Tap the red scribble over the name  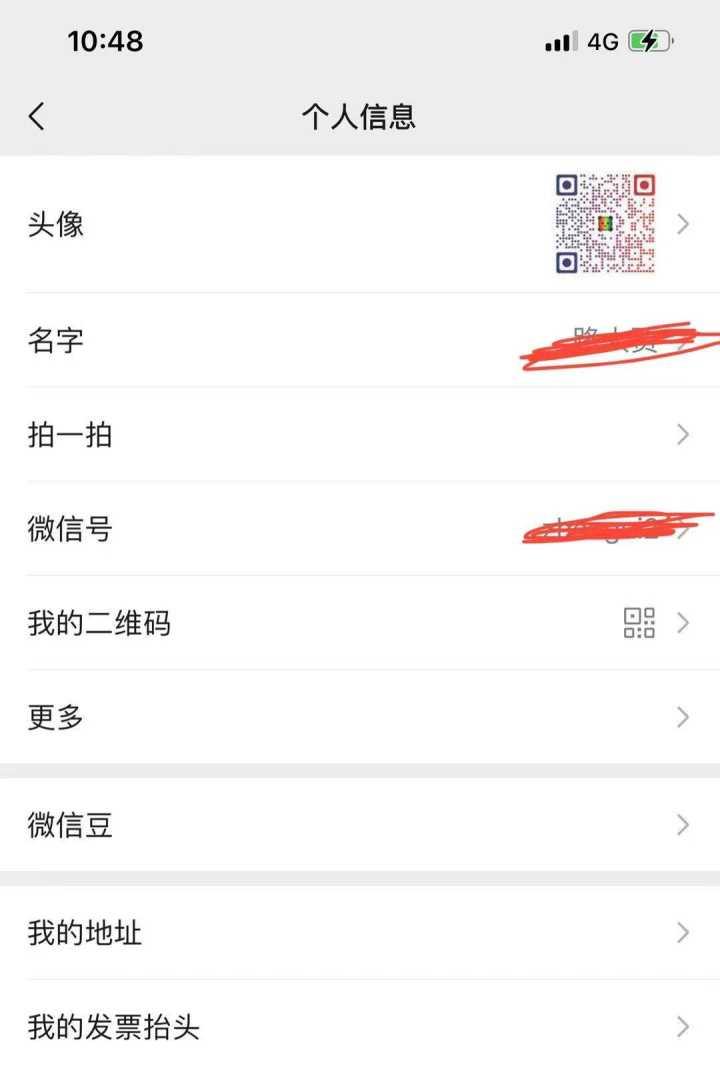click(610, 343)
